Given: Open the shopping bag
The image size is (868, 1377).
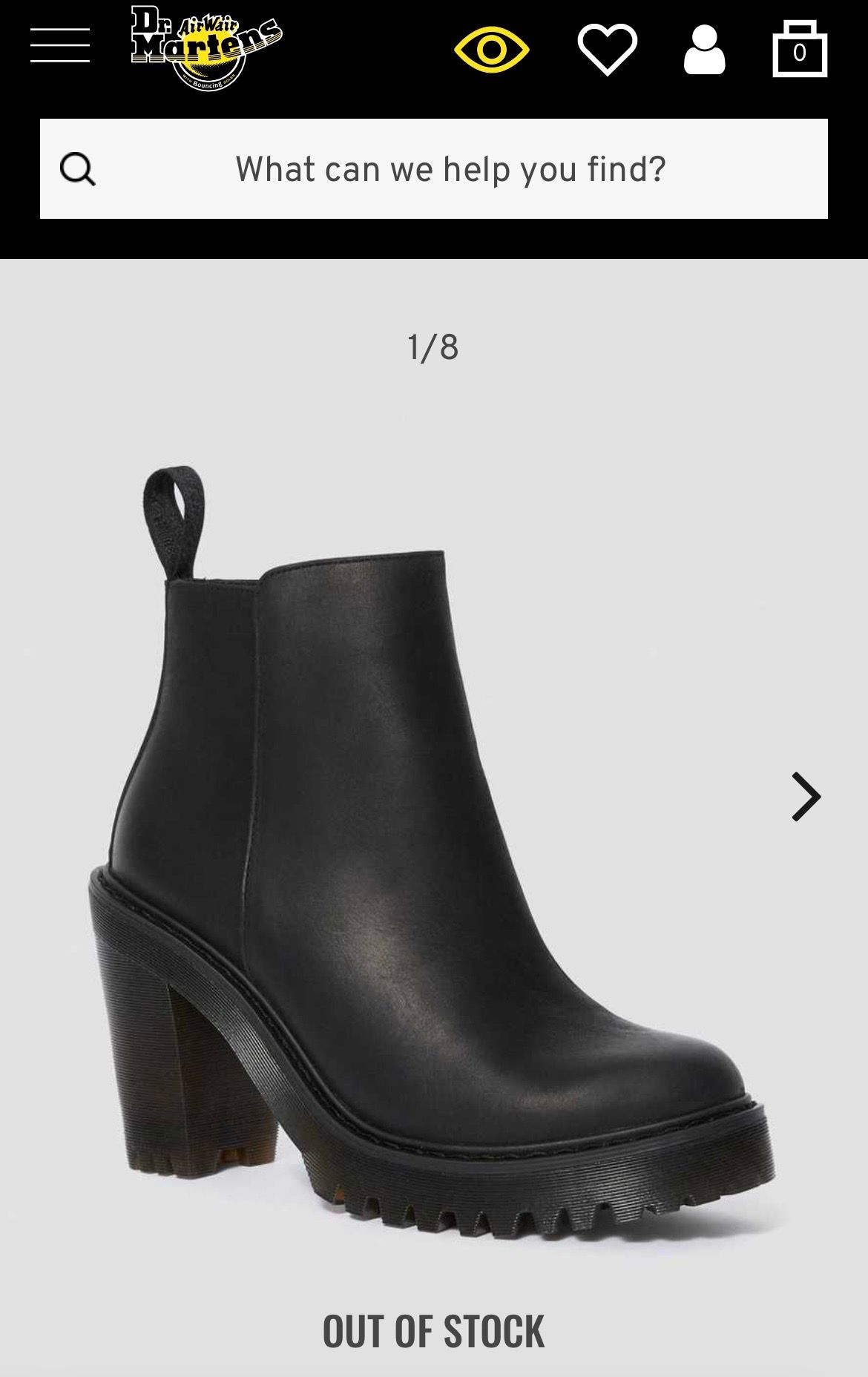Looking at the screenshot, I should point(799,50).
